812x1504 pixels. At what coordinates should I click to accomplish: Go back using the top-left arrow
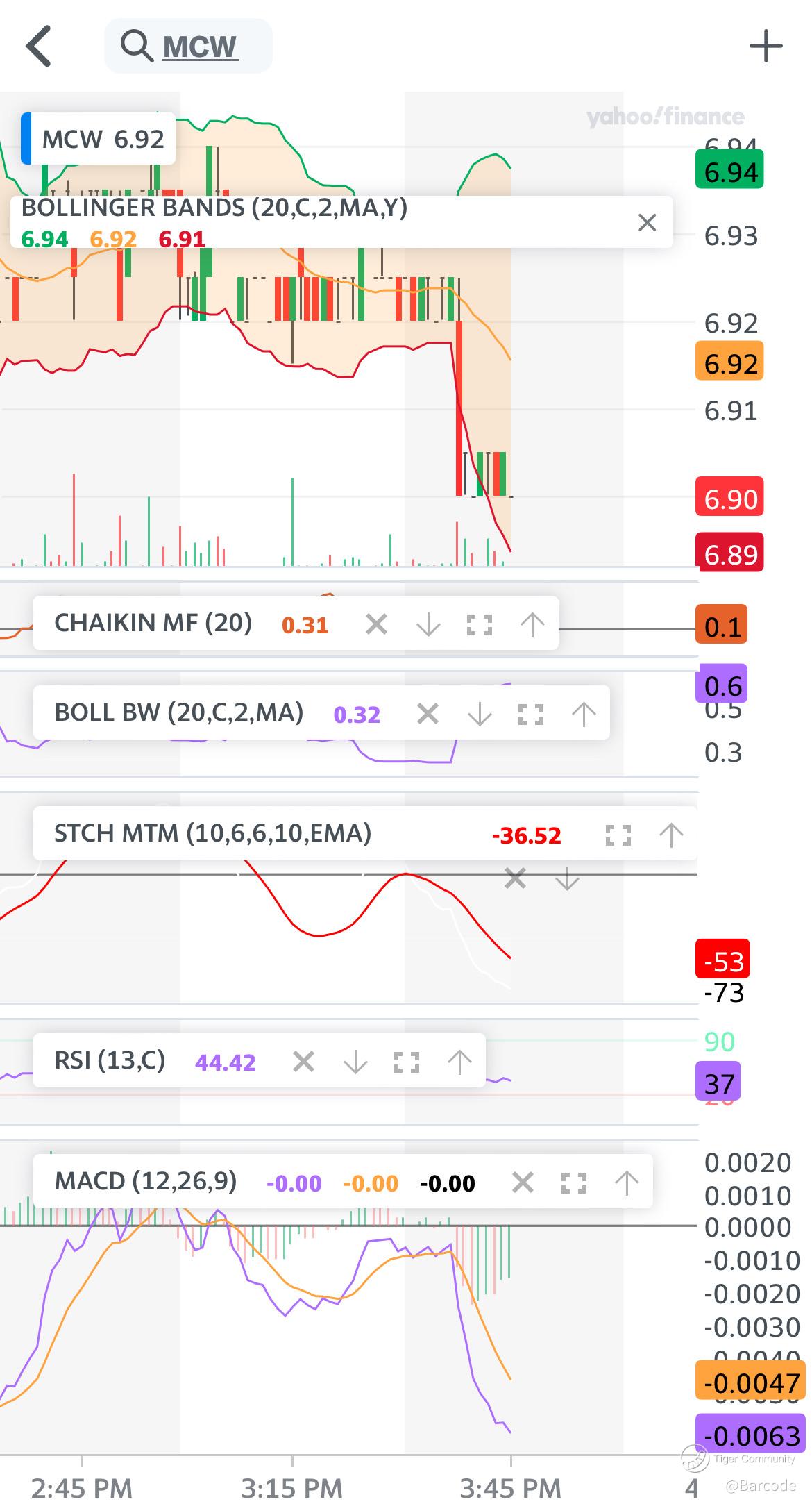39,47
